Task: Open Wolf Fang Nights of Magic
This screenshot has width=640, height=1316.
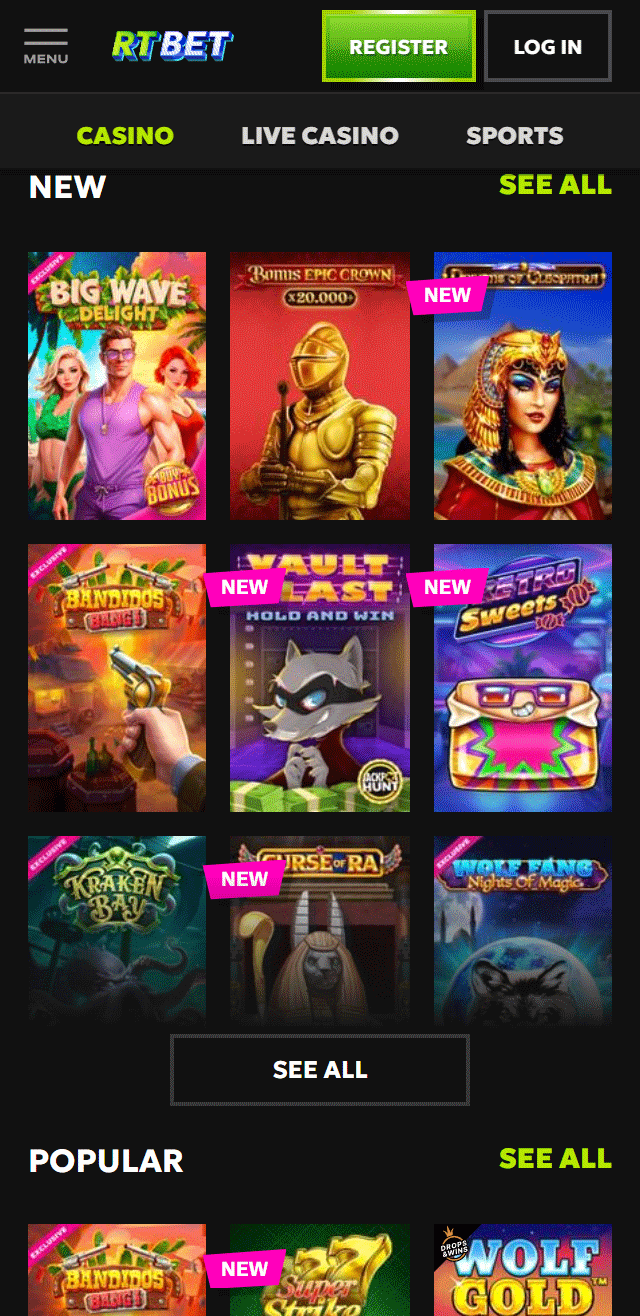Action: 523,930
